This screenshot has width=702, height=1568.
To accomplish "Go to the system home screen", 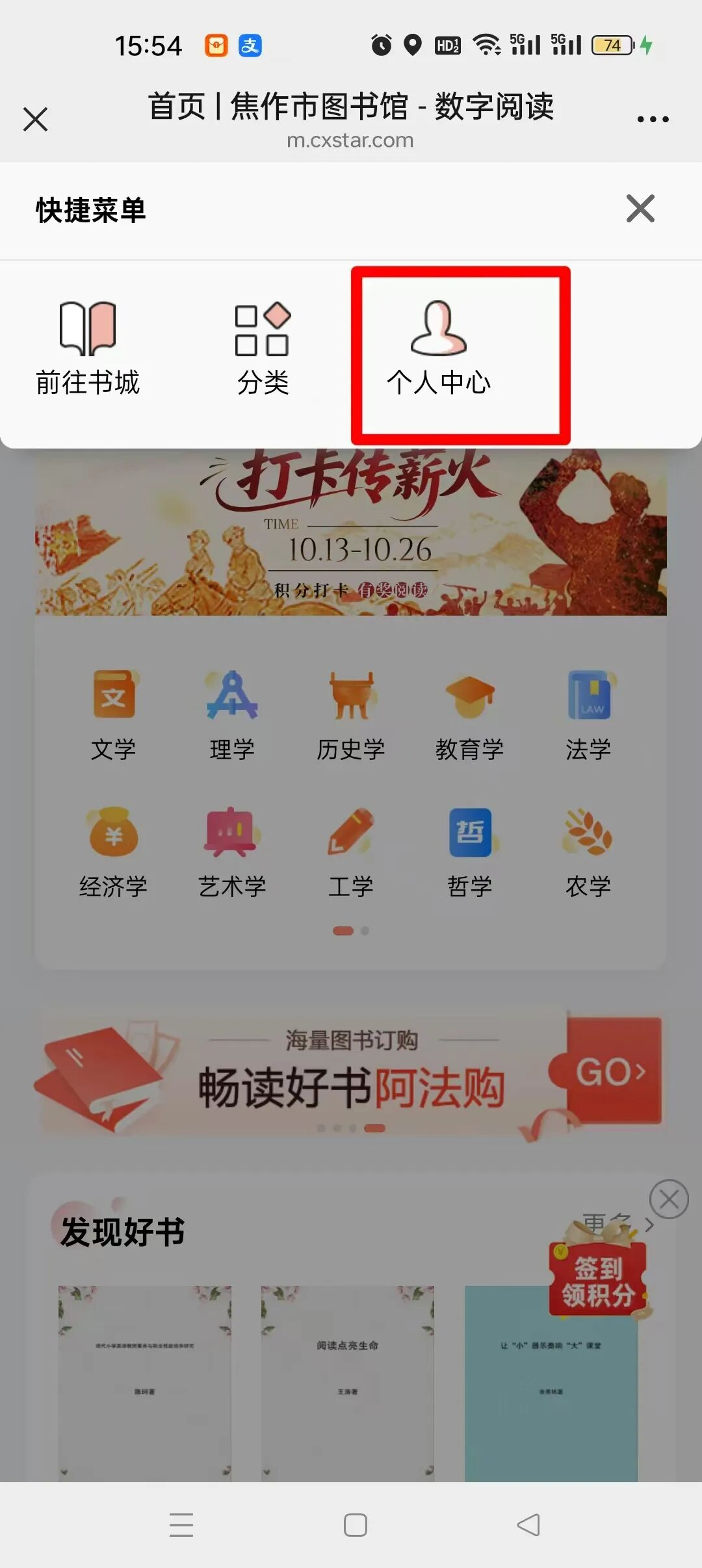I will 355,1525.
